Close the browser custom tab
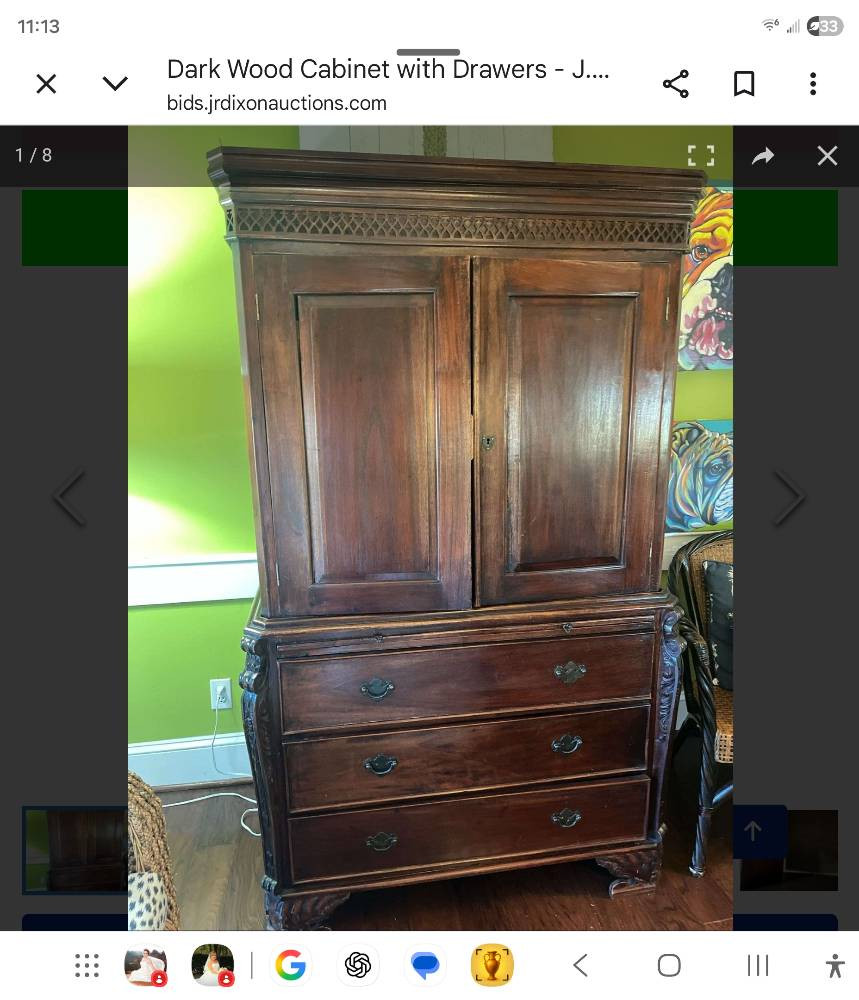859x1000 pixels. tap(46, 84)
